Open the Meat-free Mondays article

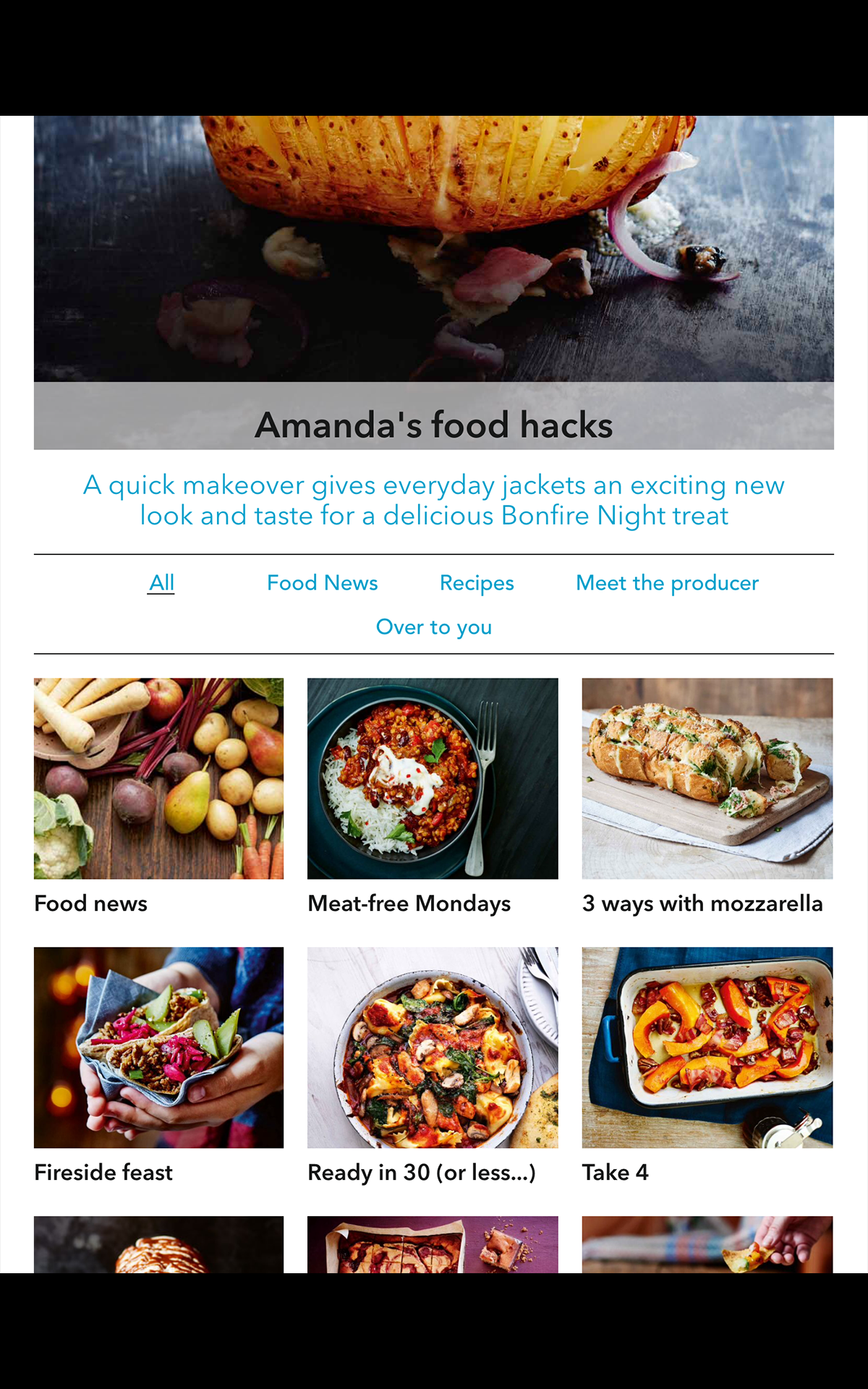(409, 903)
